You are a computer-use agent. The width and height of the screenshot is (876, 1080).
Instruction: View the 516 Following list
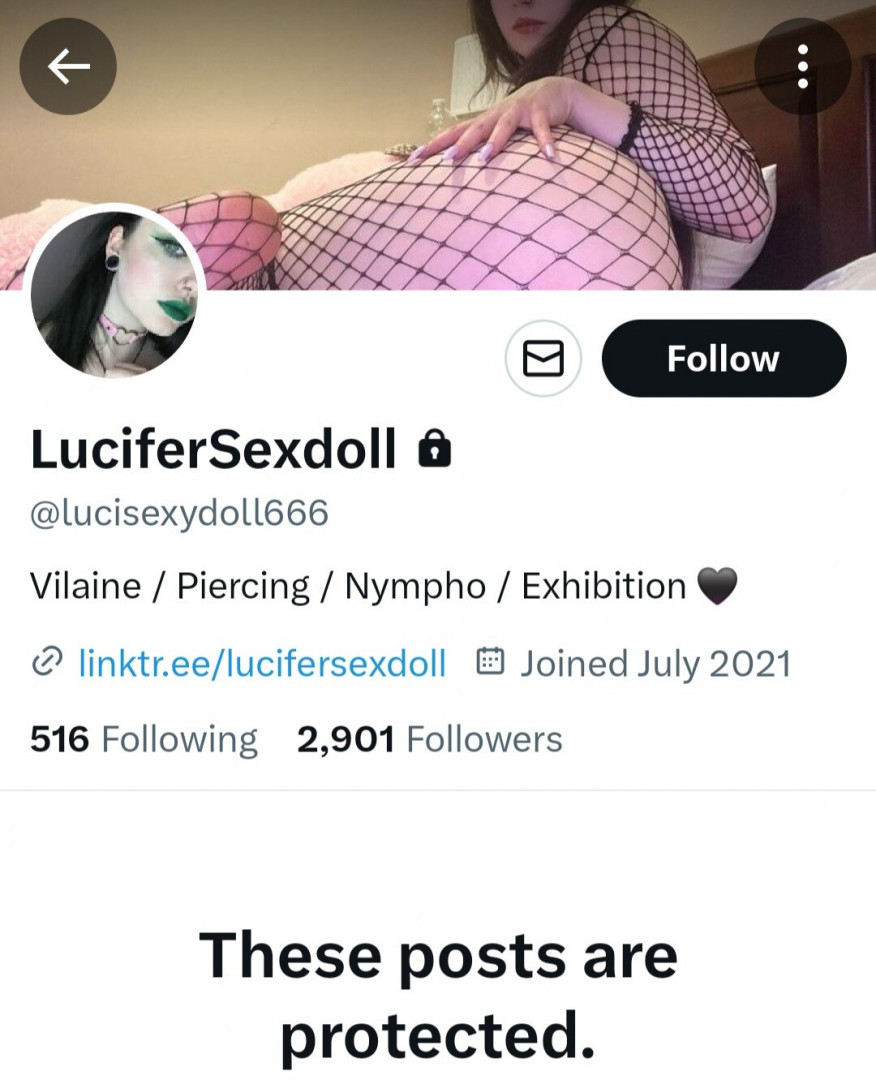[144, 740]
